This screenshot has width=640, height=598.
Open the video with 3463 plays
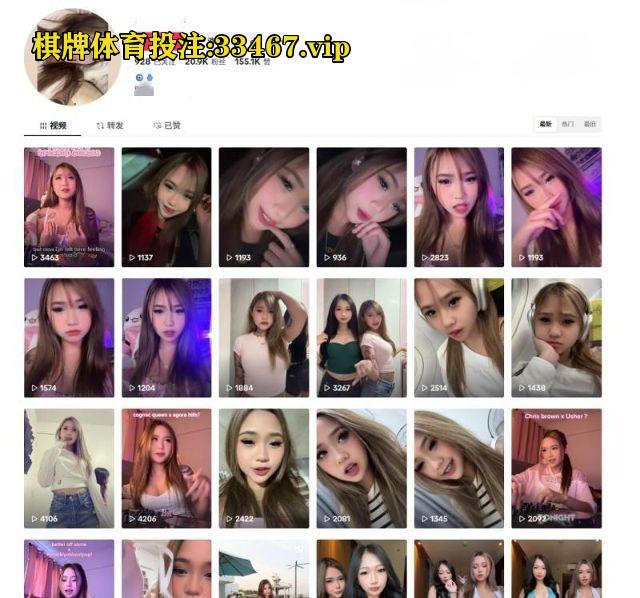pos(69,206)
